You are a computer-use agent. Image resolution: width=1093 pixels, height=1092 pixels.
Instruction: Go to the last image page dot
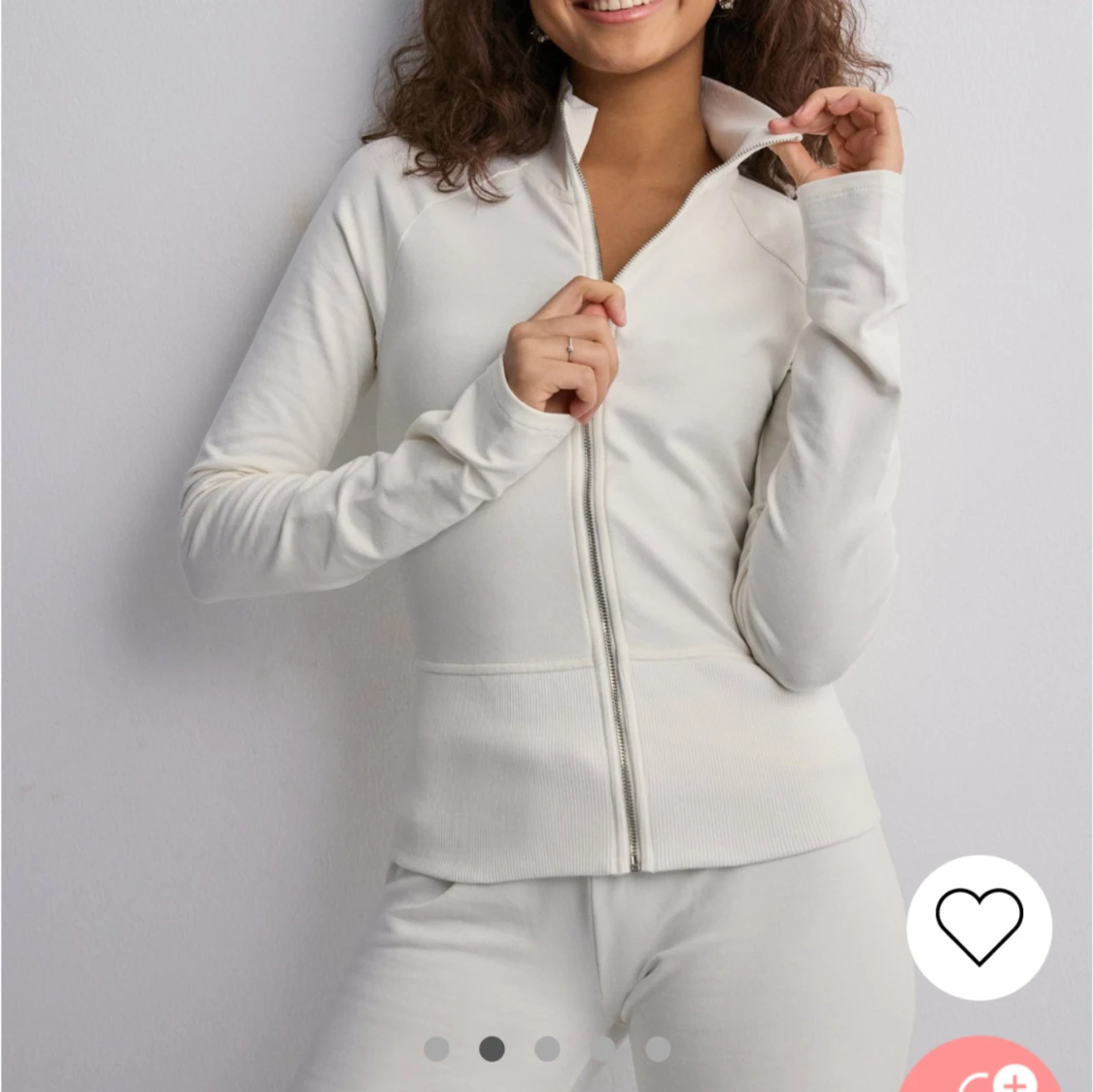point(658,1049)
